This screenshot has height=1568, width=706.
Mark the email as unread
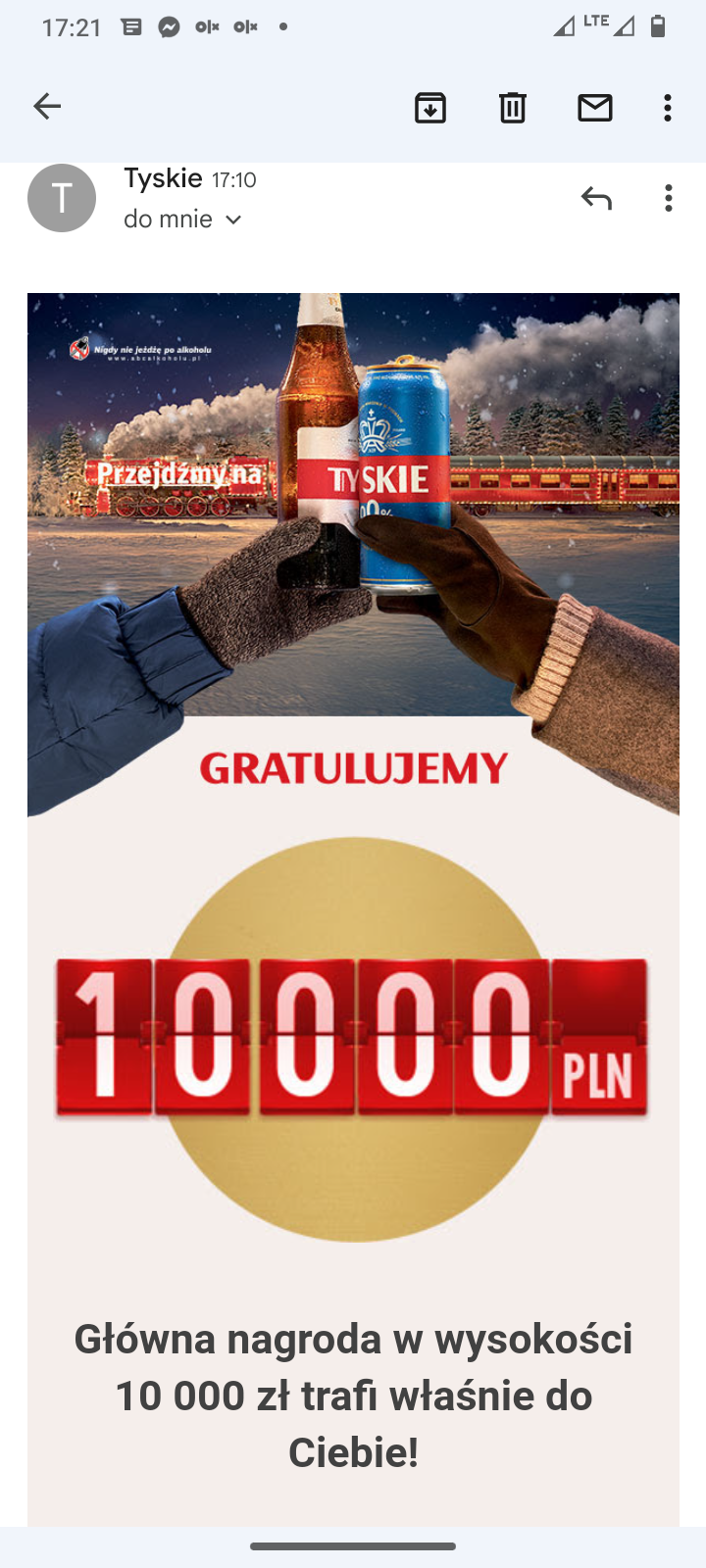[x=594, y=107]
